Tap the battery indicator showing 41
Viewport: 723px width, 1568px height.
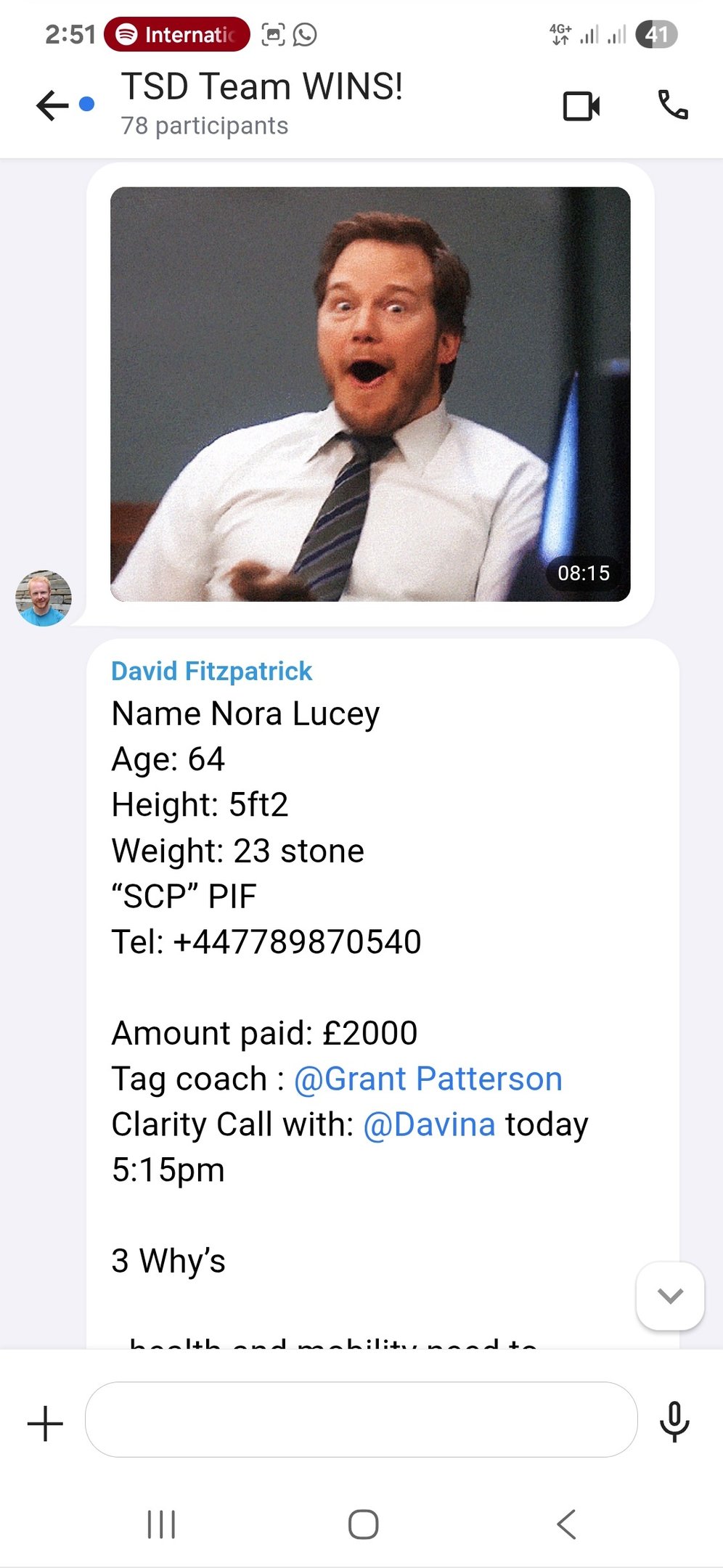(x=655, y=33)
